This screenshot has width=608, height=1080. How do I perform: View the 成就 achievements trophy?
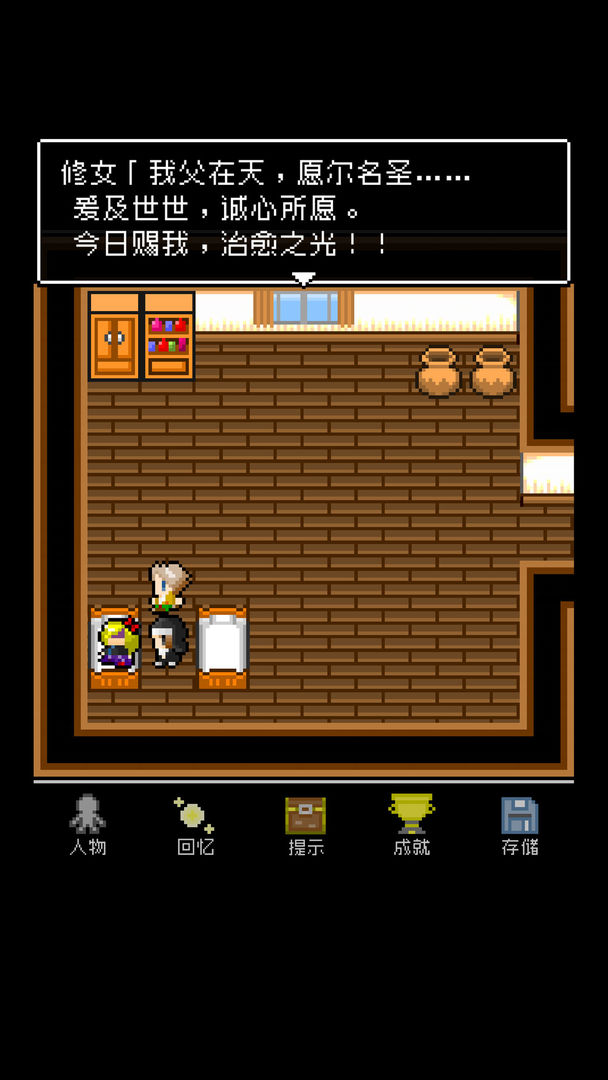pyautogui.click(x=411, y=824)
